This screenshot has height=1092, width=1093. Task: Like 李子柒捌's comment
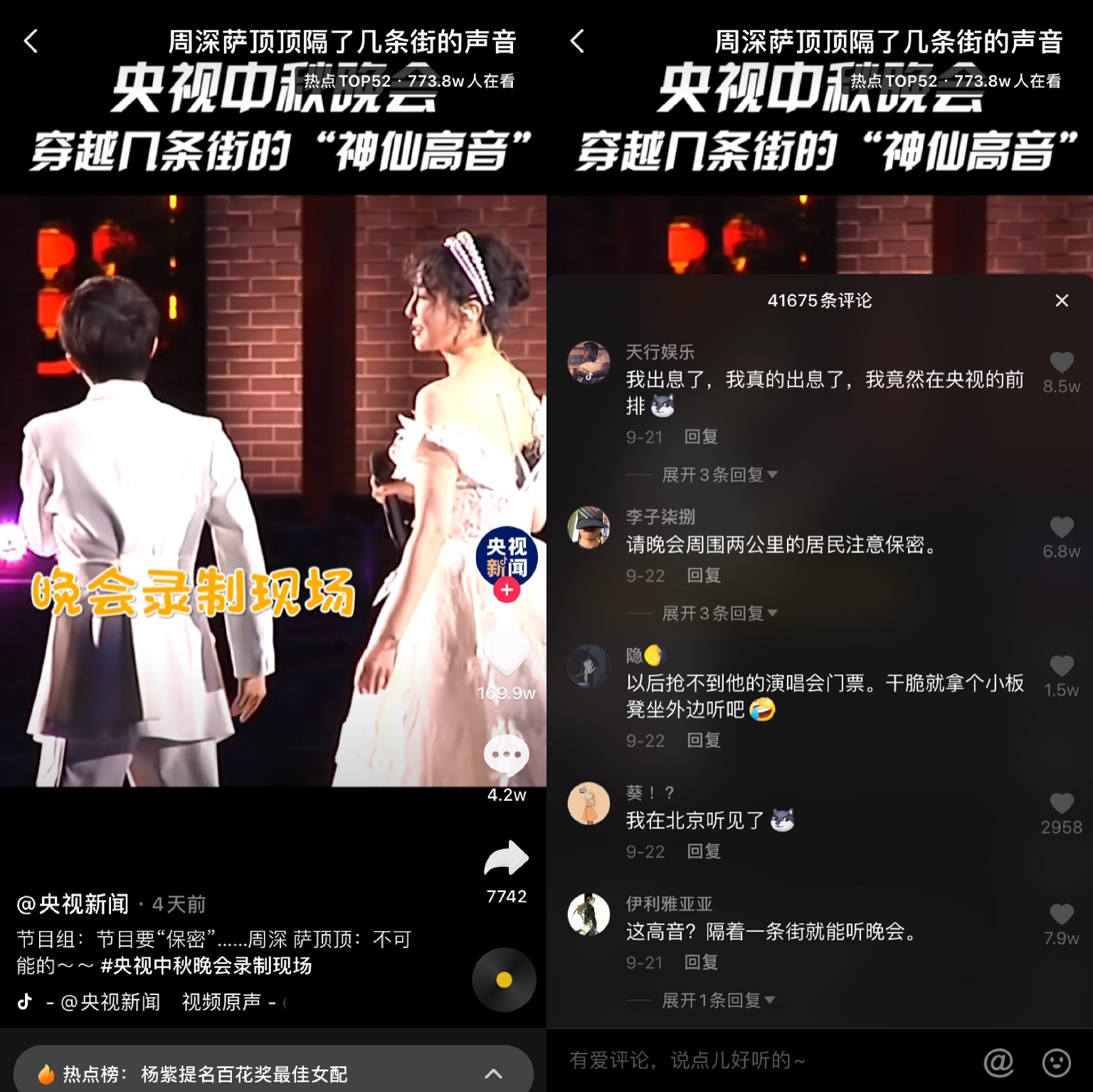1062,527
